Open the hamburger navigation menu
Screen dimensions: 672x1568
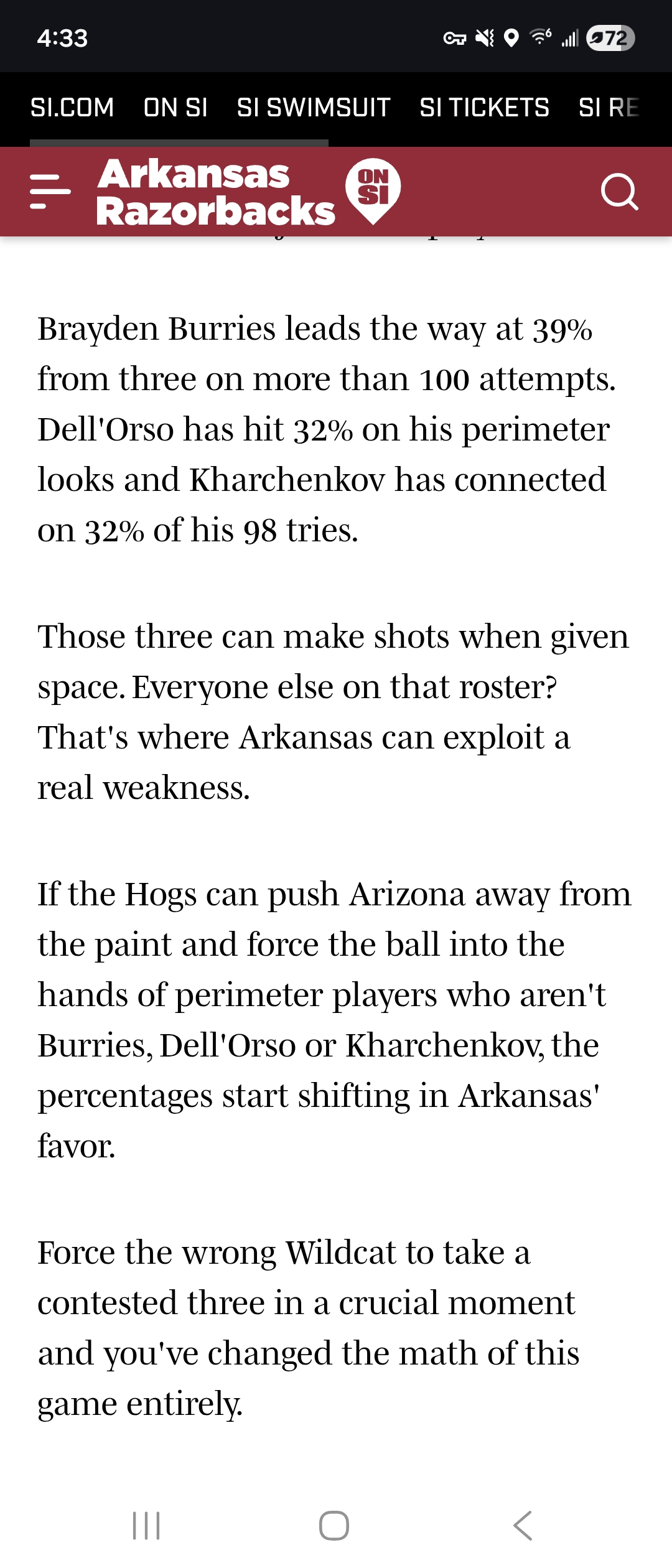[x=50, y=192]
